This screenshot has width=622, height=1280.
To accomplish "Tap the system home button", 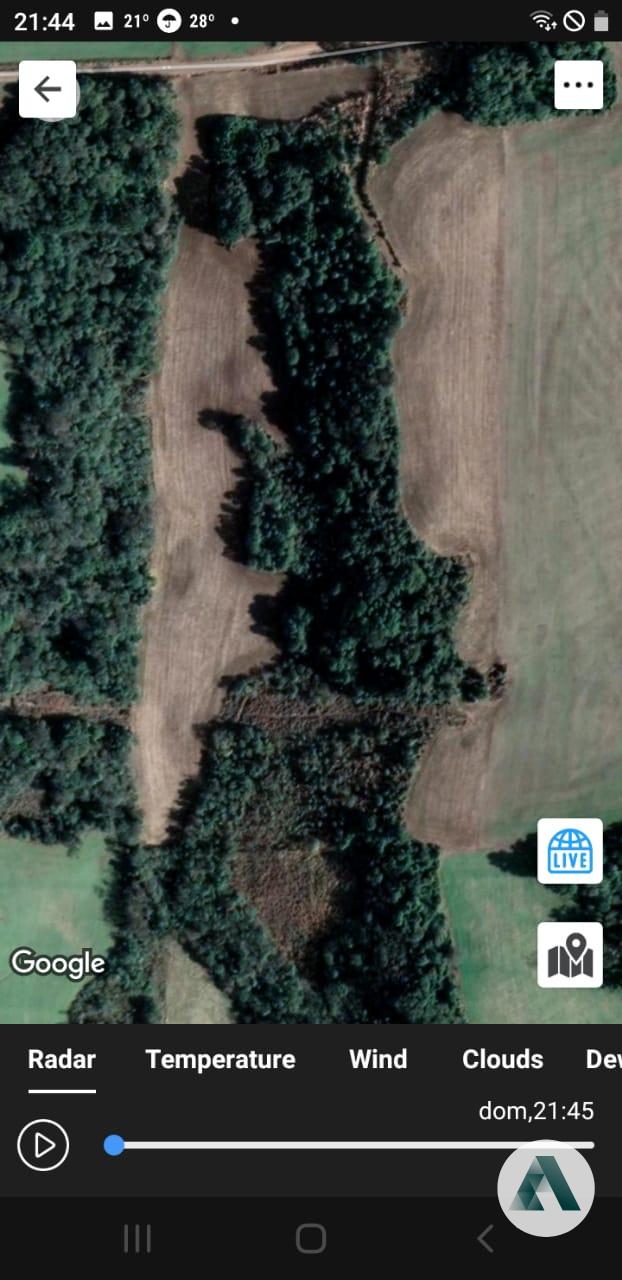I will (311, 1238).
